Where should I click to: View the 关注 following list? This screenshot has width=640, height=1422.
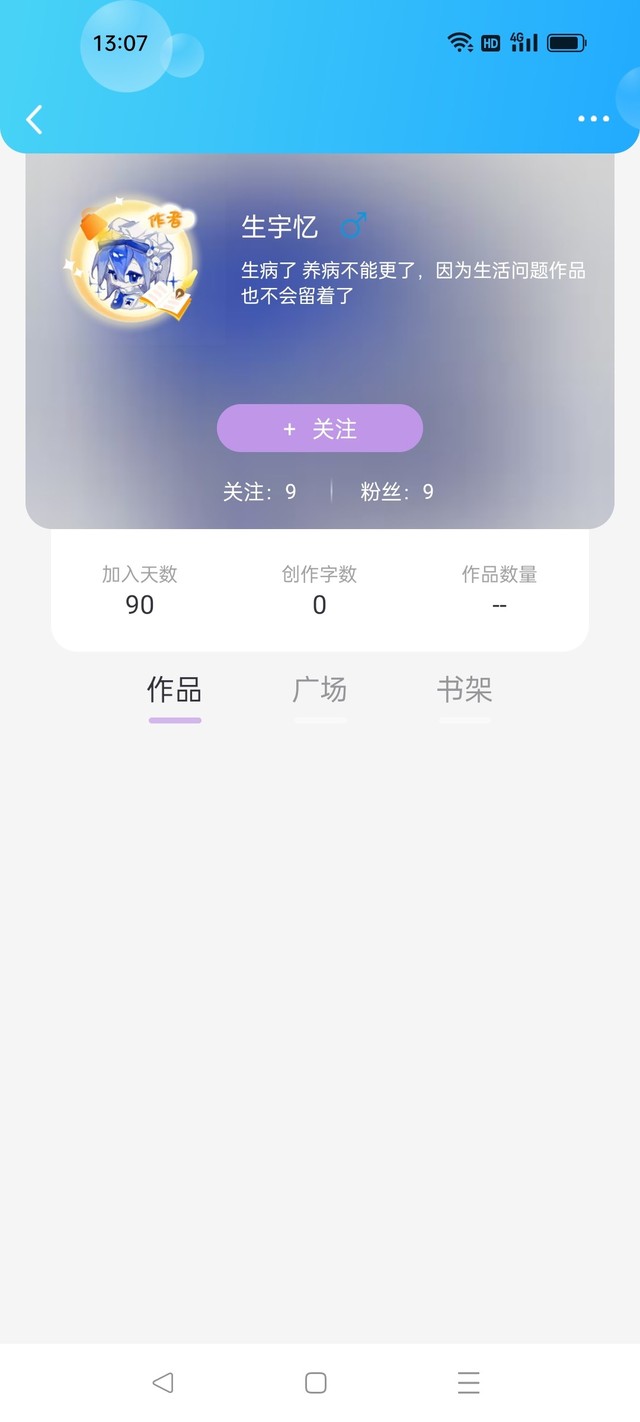260,492
